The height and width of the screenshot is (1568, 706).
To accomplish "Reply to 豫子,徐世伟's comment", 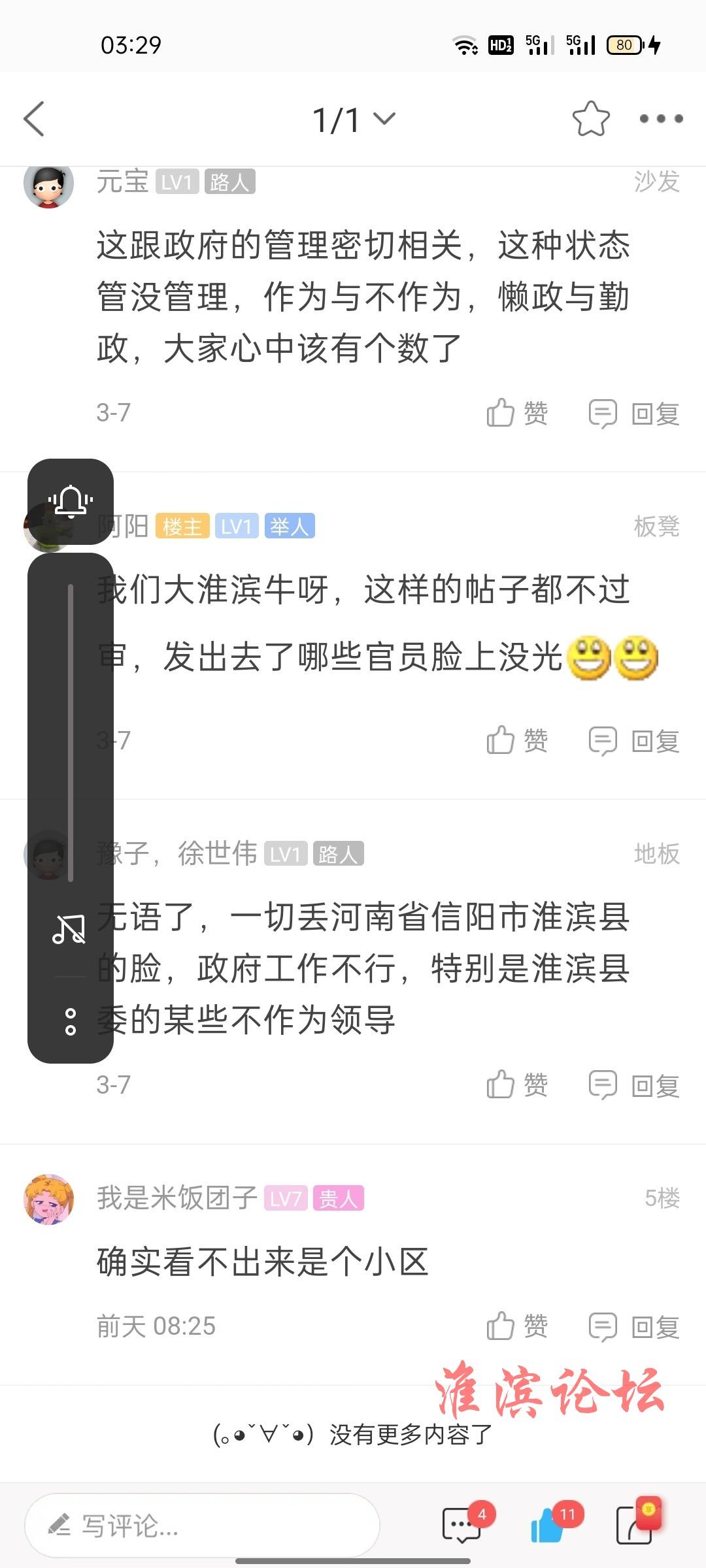I will (x=634, y=1085).
